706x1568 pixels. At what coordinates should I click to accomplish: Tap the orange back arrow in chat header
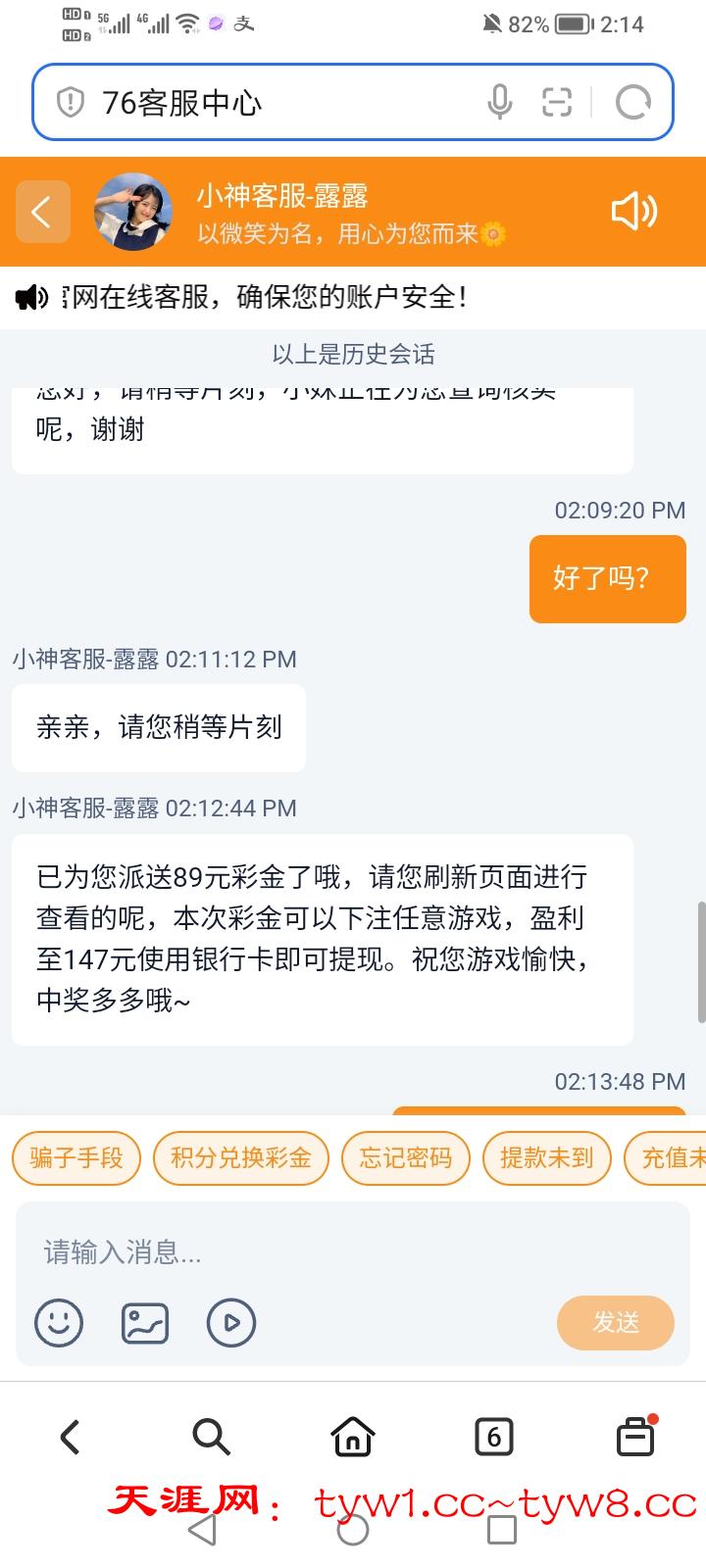pyautogui.click(x=42, y=212)
